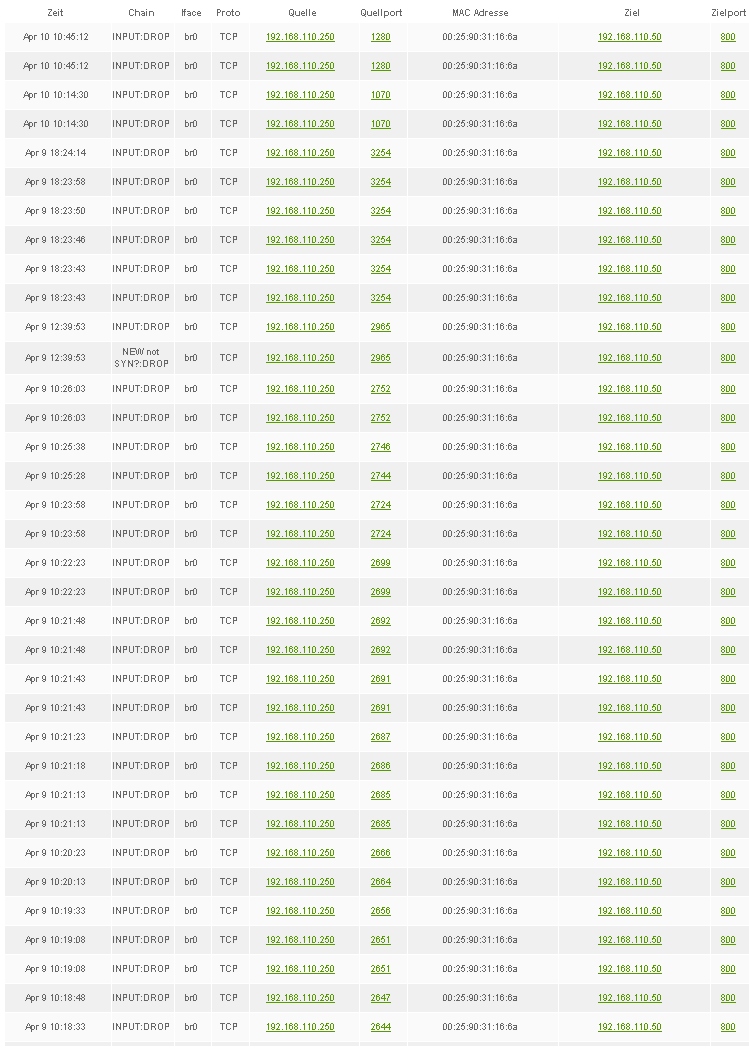Screen dimensions: 749x1051
Task: Open source port 2746 link
Action: [x=380, y=447]
